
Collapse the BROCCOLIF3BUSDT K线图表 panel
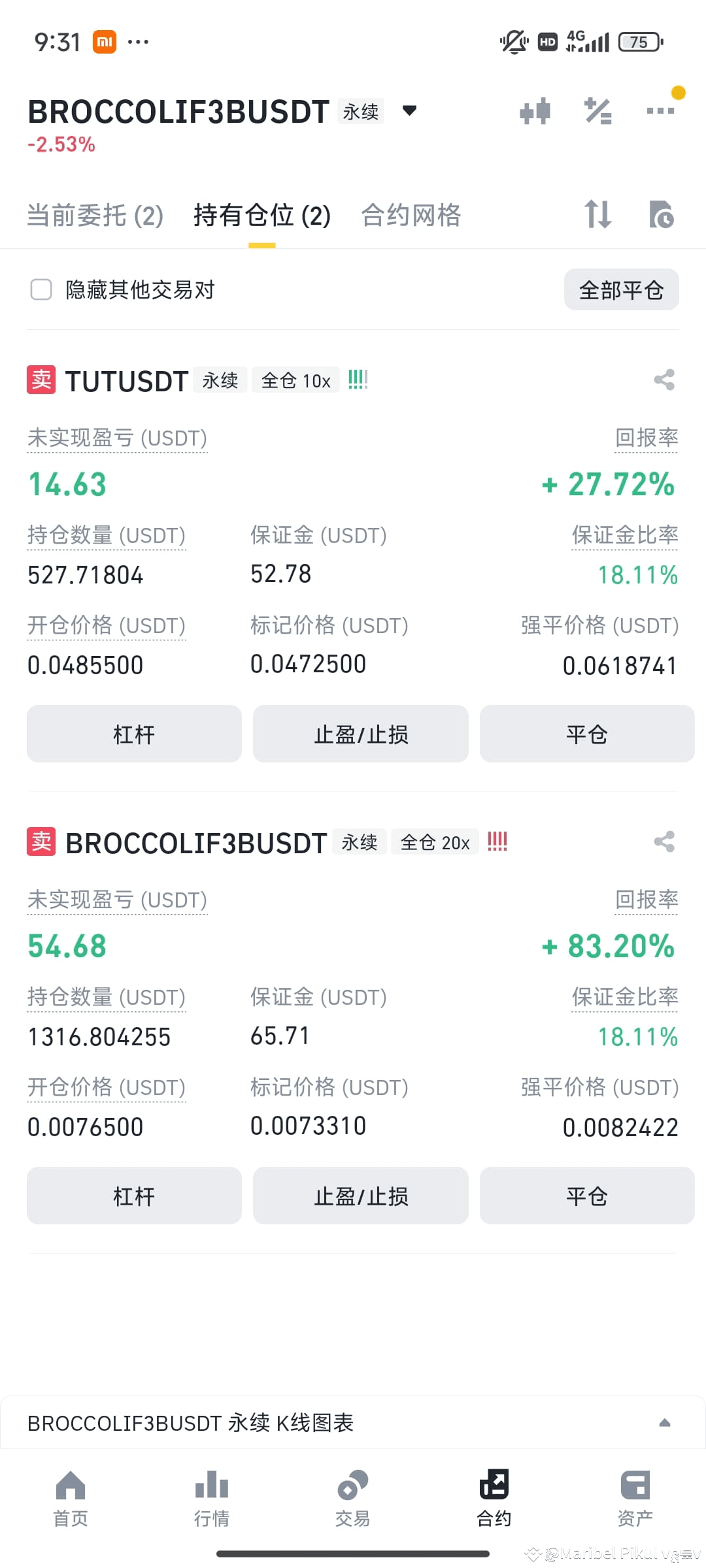[x=665, y=1422]
